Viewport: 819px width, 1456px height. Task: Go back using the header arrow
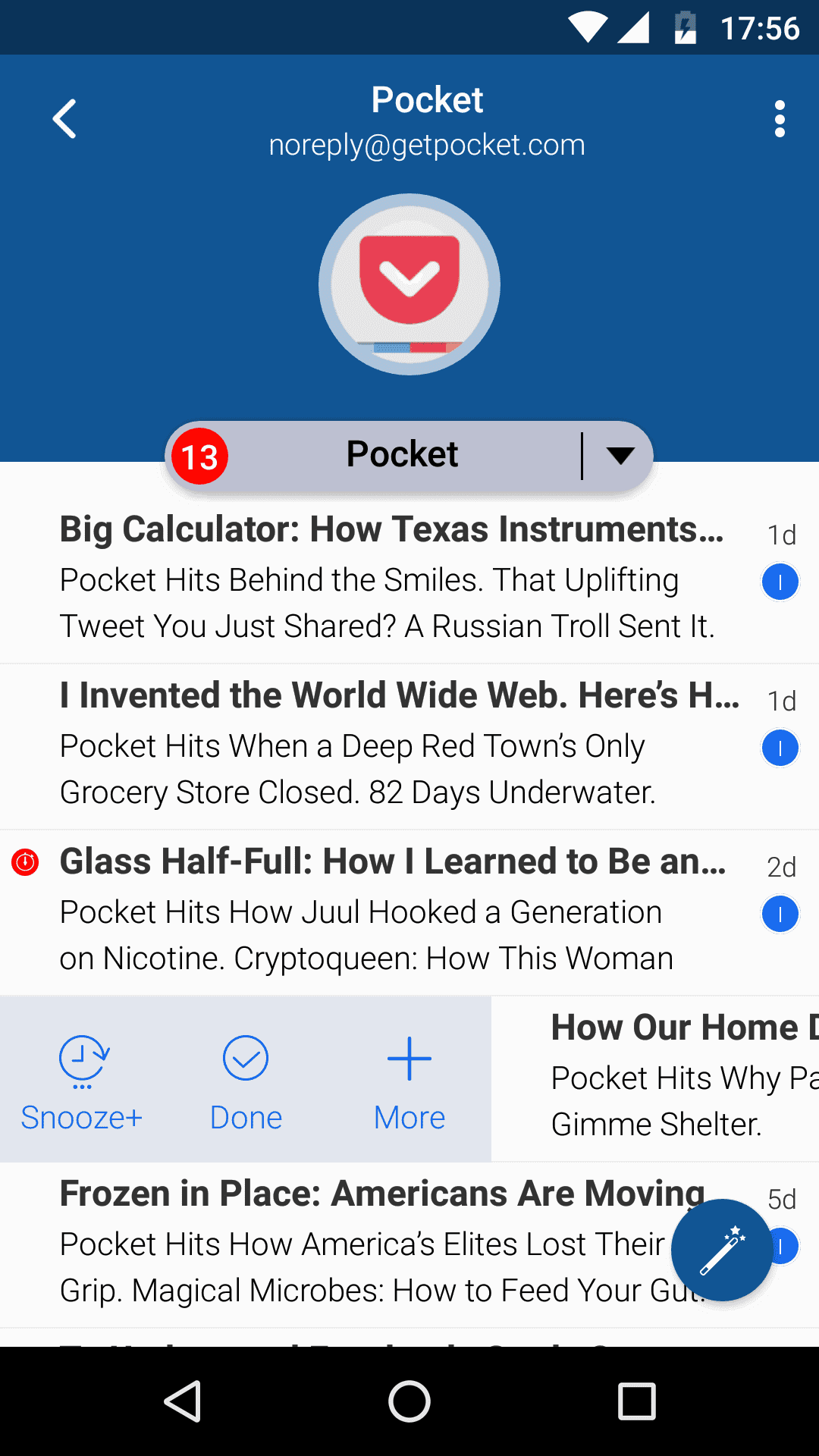(x=64, y=119)
